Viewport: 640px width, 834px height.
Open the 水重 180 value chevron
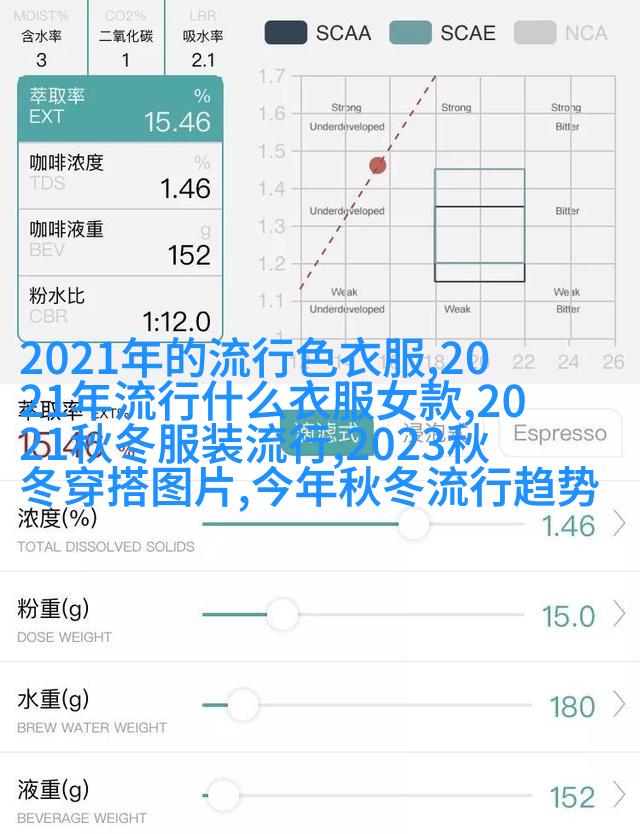[619, 706]
